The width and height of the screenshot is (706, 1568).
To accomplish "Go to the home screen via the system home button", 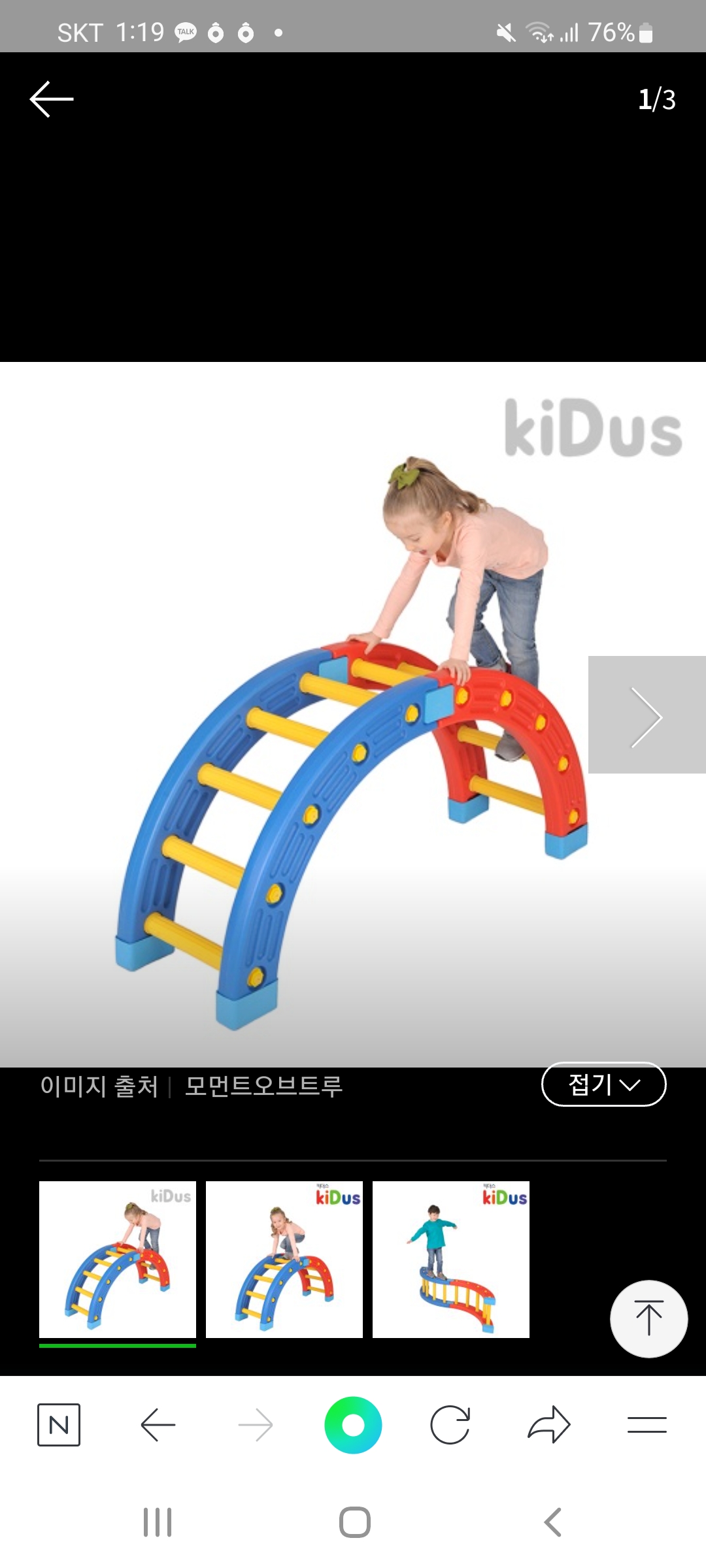I will click(354, 1522).
